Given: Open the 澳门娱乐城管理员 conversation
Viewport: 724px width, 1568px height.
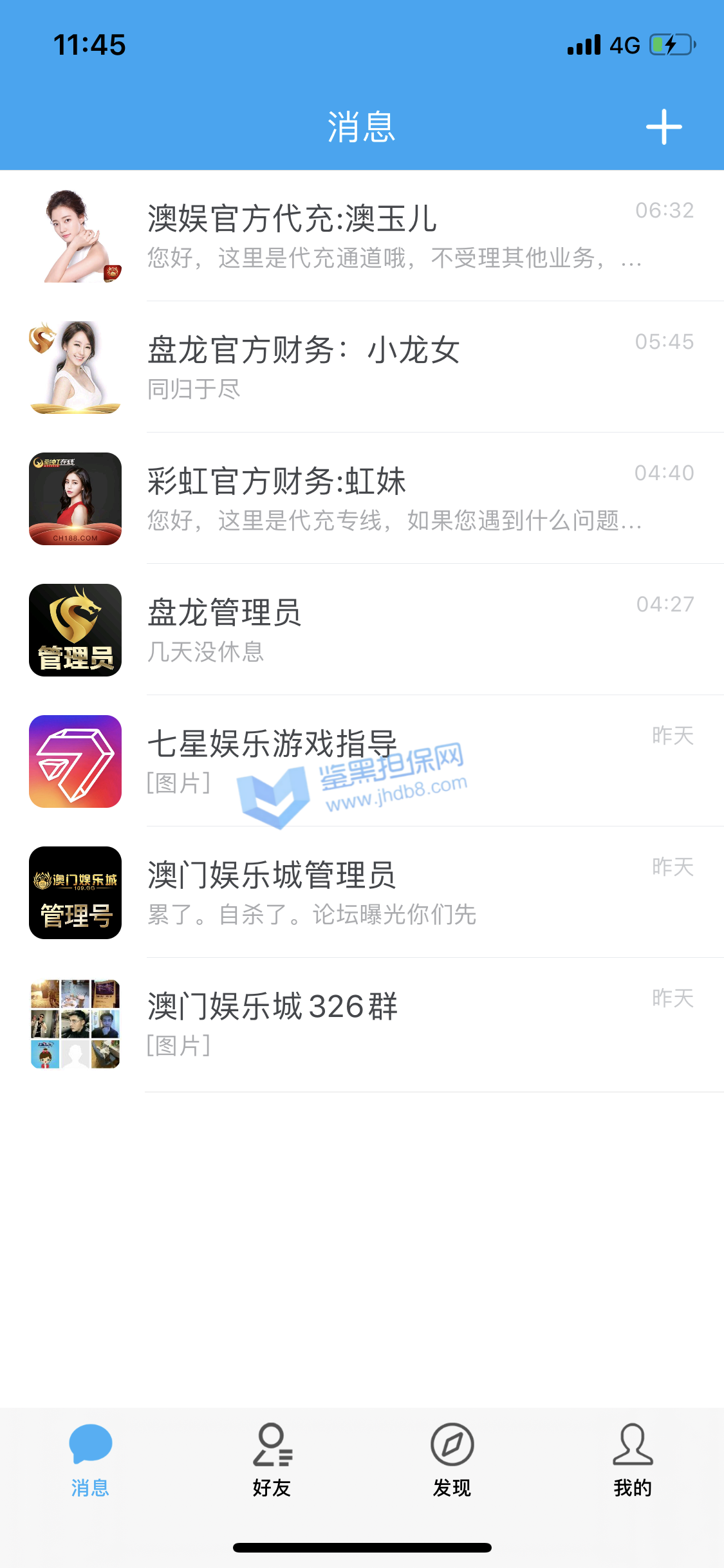Looking at the screenshot, I should click(x=386, y=893).
